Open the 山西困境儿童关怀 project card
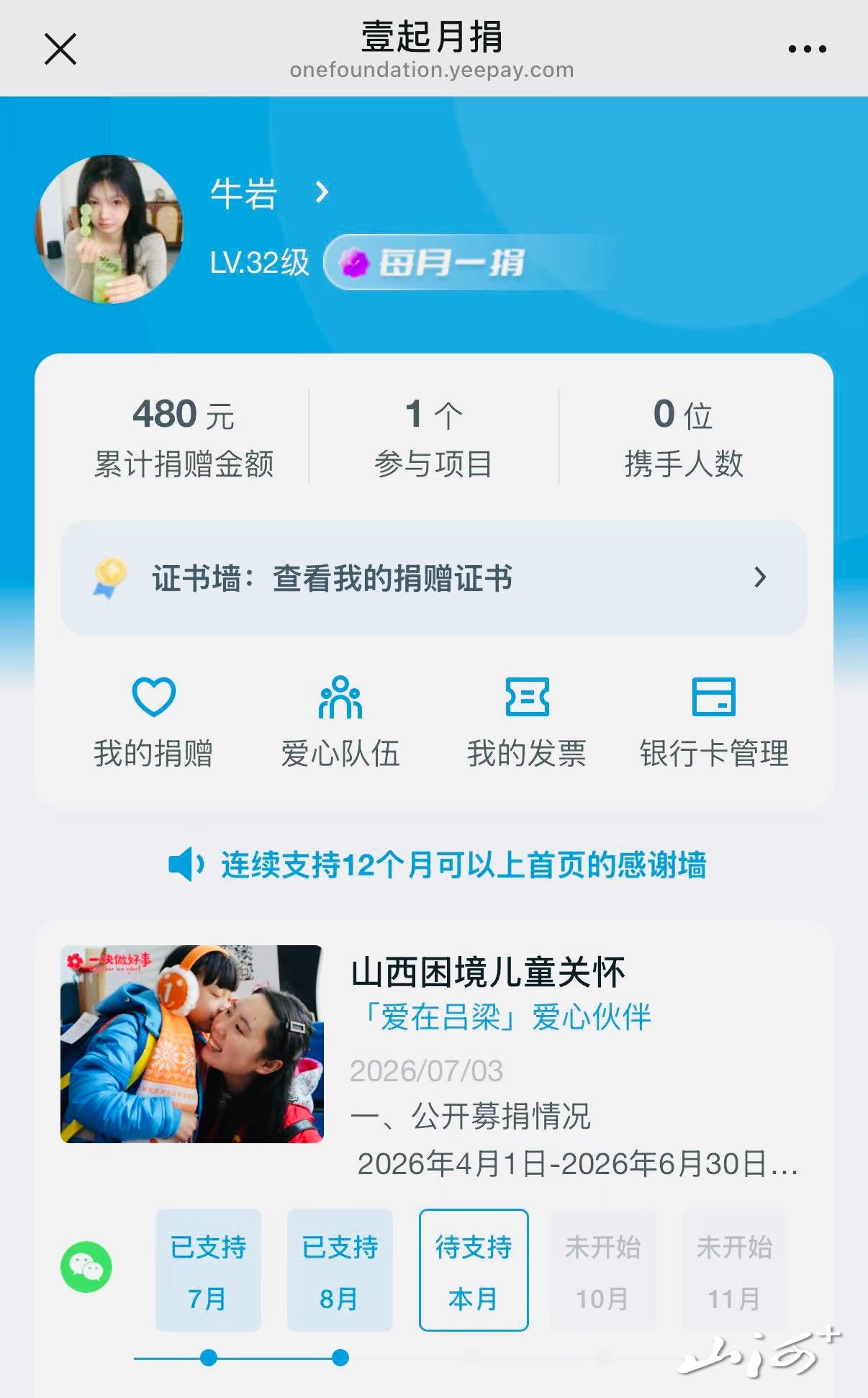 [x=433, y=1057]
